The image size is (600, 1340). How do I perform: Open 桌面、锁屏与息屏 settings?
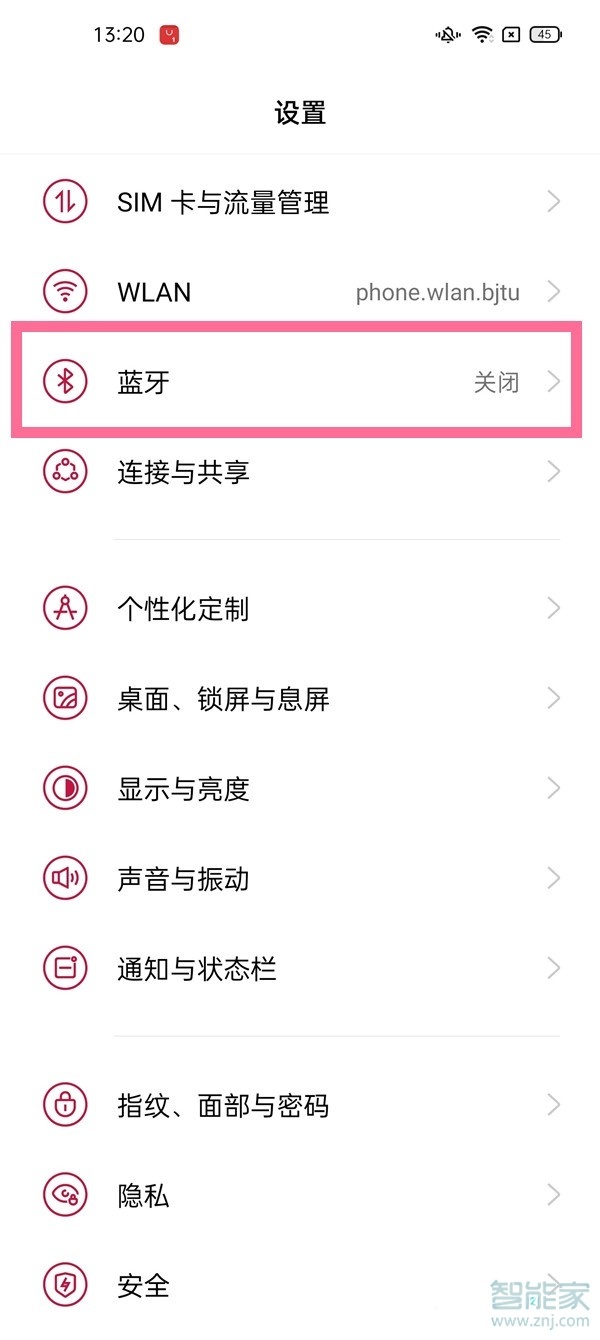pos(300,698)
